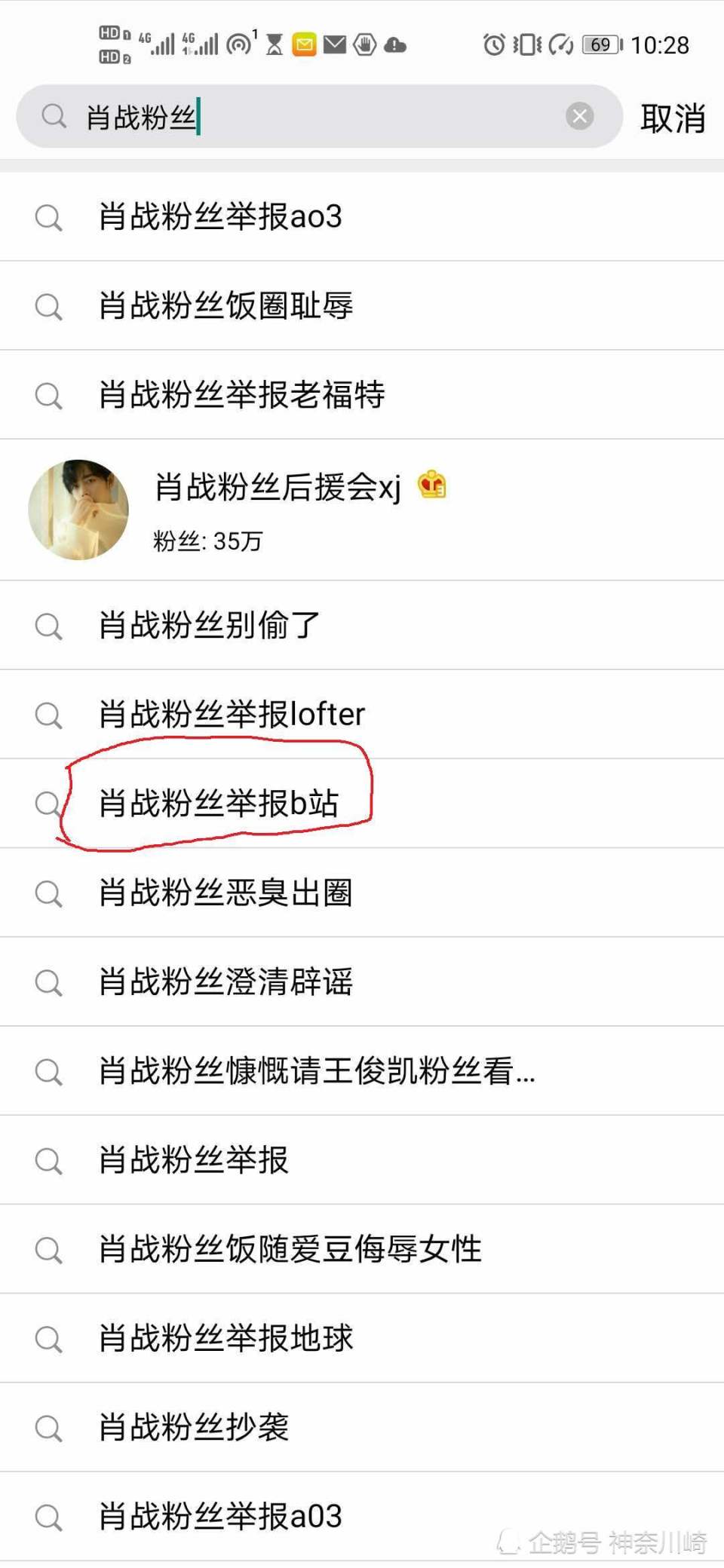Select suggestion 肖战粉丝举报ao3
Viewport: 724px width, 1568px height.
pos(362,217)
